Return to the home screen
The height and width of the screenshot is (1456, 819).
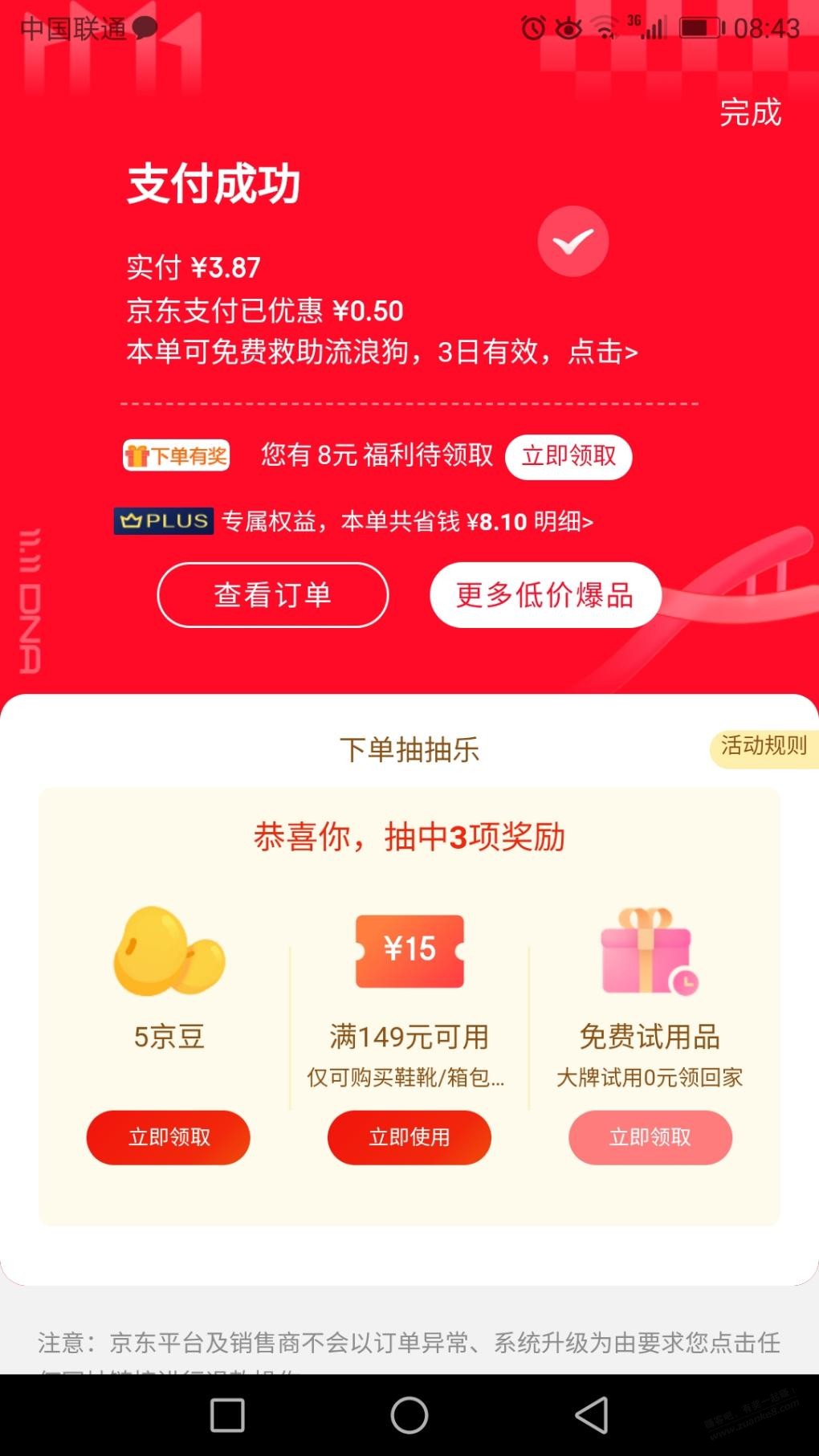(409, 1415)
